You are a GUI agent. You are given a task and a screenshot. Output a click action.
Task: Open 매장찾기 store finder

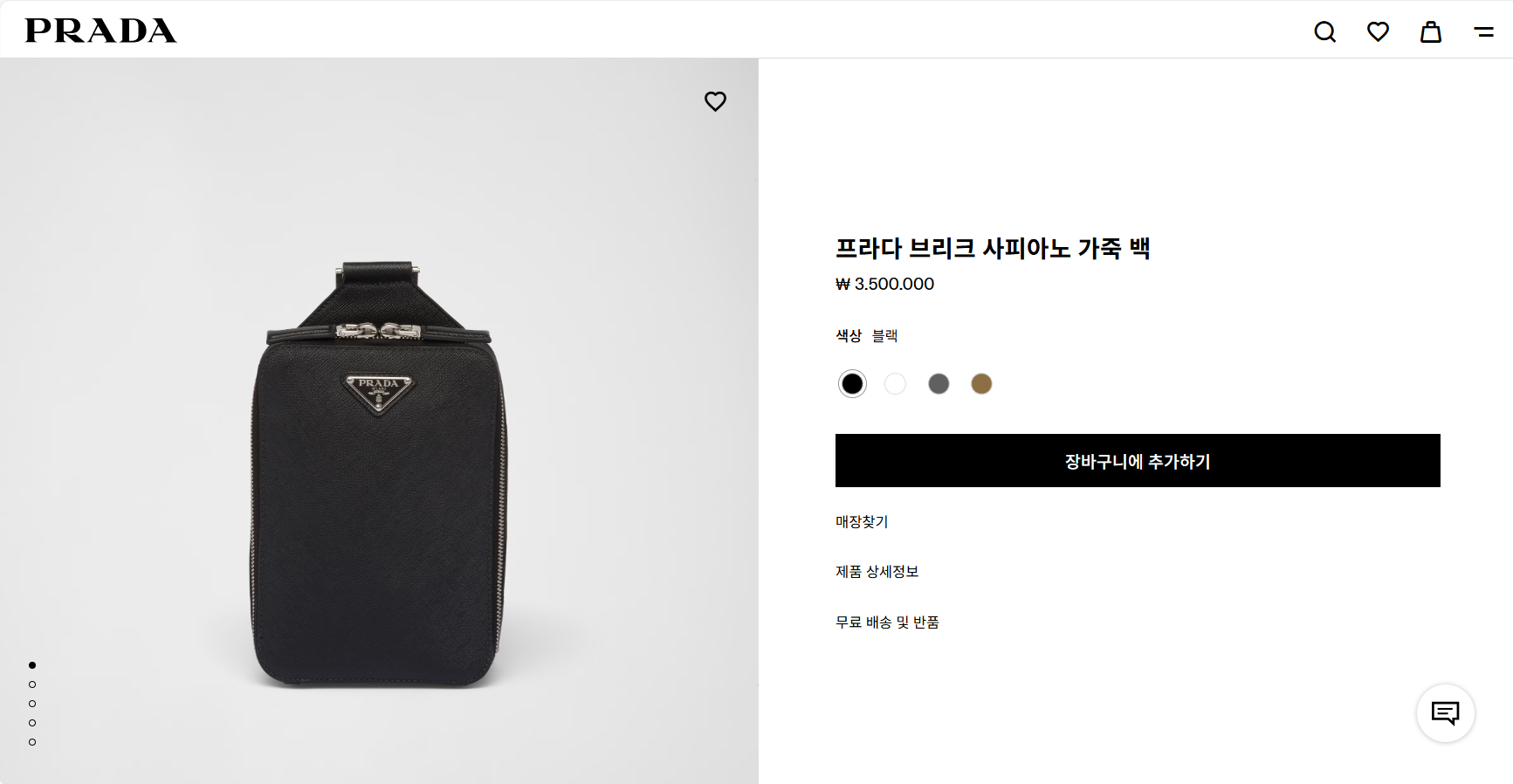coord(862,522)
